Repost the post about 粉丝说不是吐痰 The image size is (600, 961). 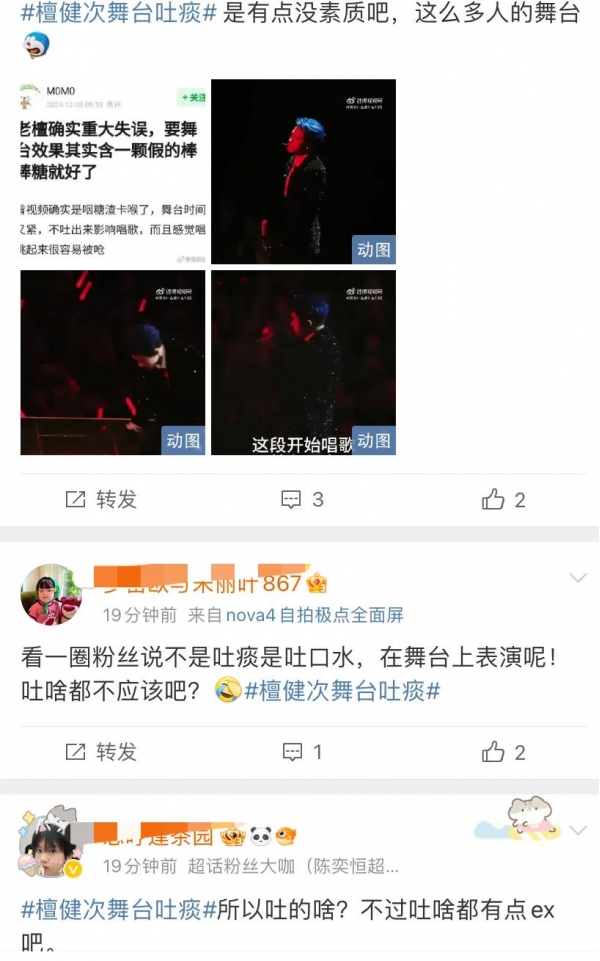coord(100,752)
